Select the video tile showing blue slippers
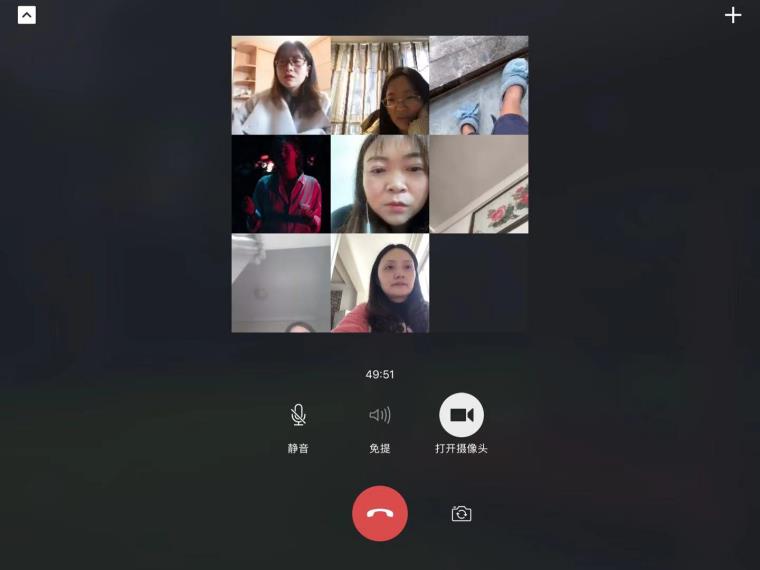The height and width of the screenshot is (570, 760). click(x=479, y=85)
